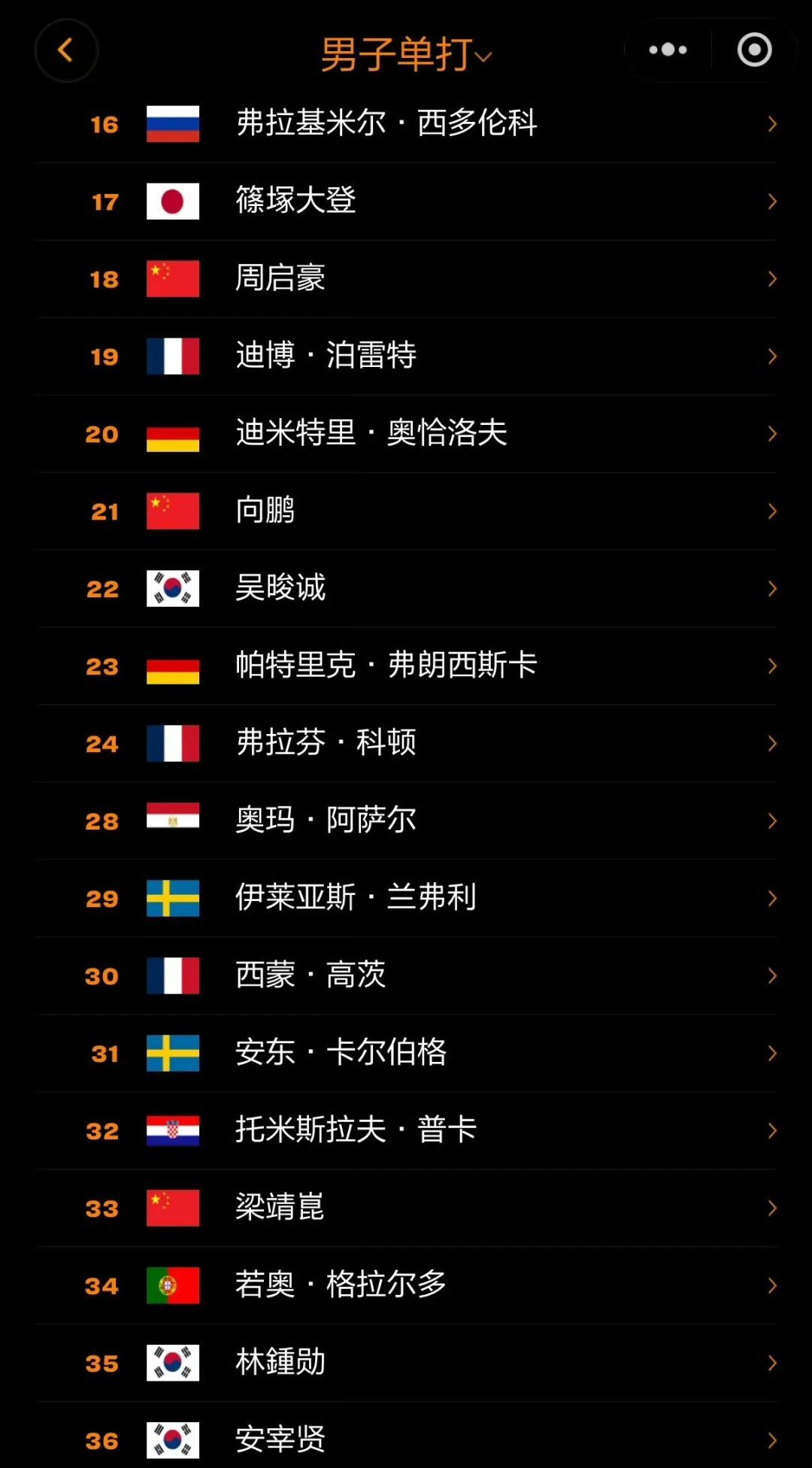
Task: Select 安东·卡尔伯格 ranked 31
Action: 406,1054
